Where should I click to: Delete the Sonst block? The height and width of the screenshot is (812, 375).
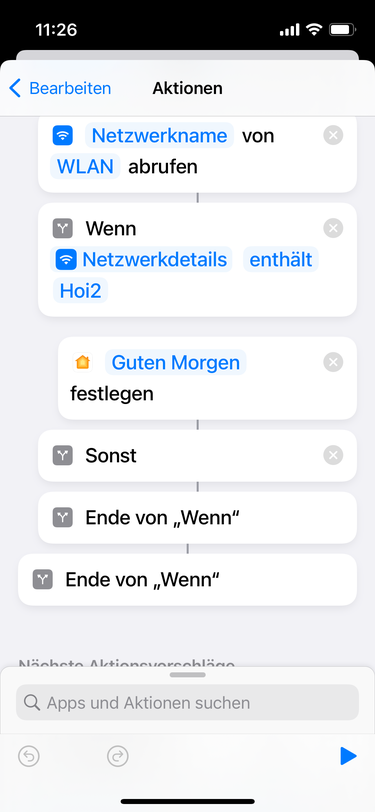click(x=333, y=456)
